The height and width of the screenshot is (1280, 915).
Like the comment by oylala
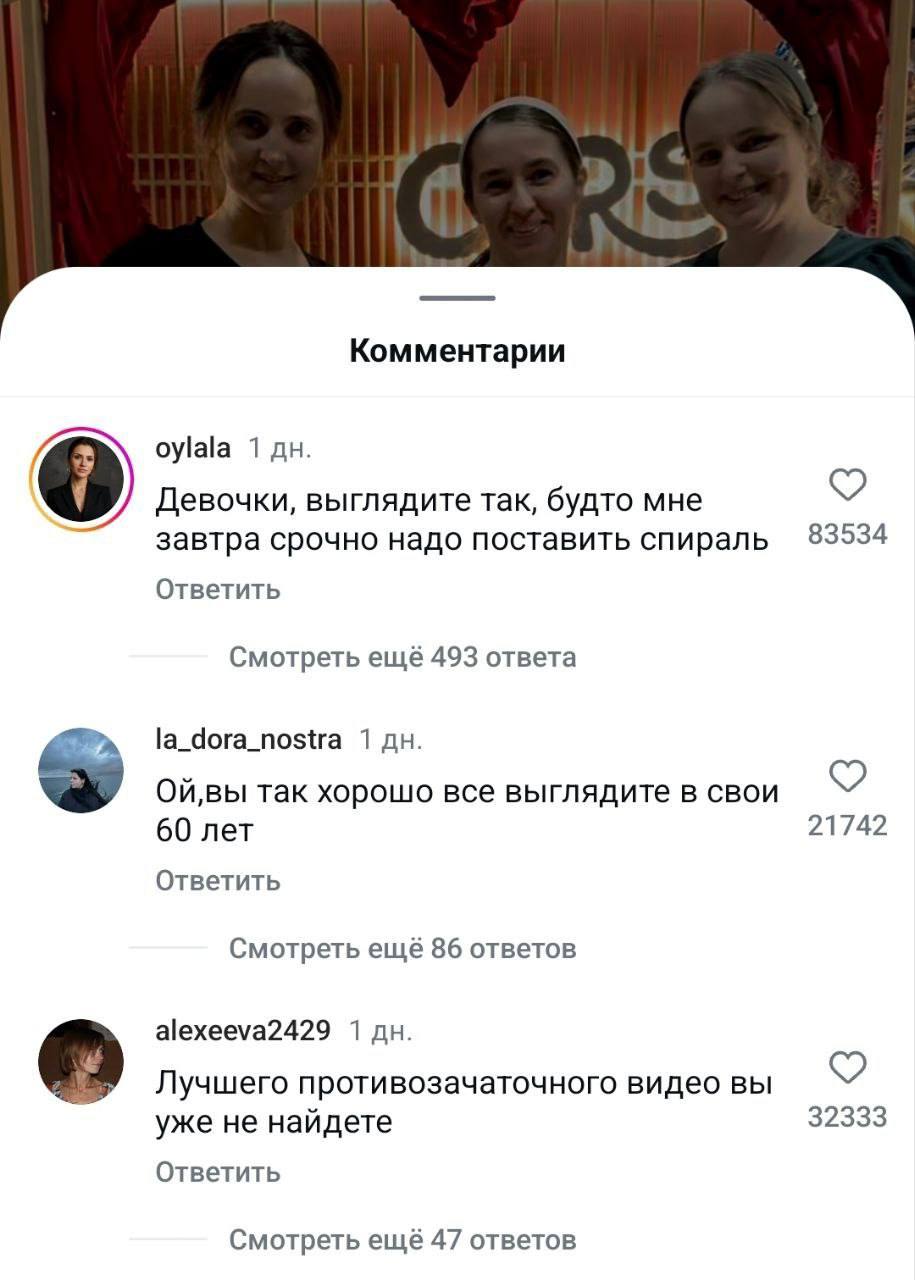click(848, 486)
